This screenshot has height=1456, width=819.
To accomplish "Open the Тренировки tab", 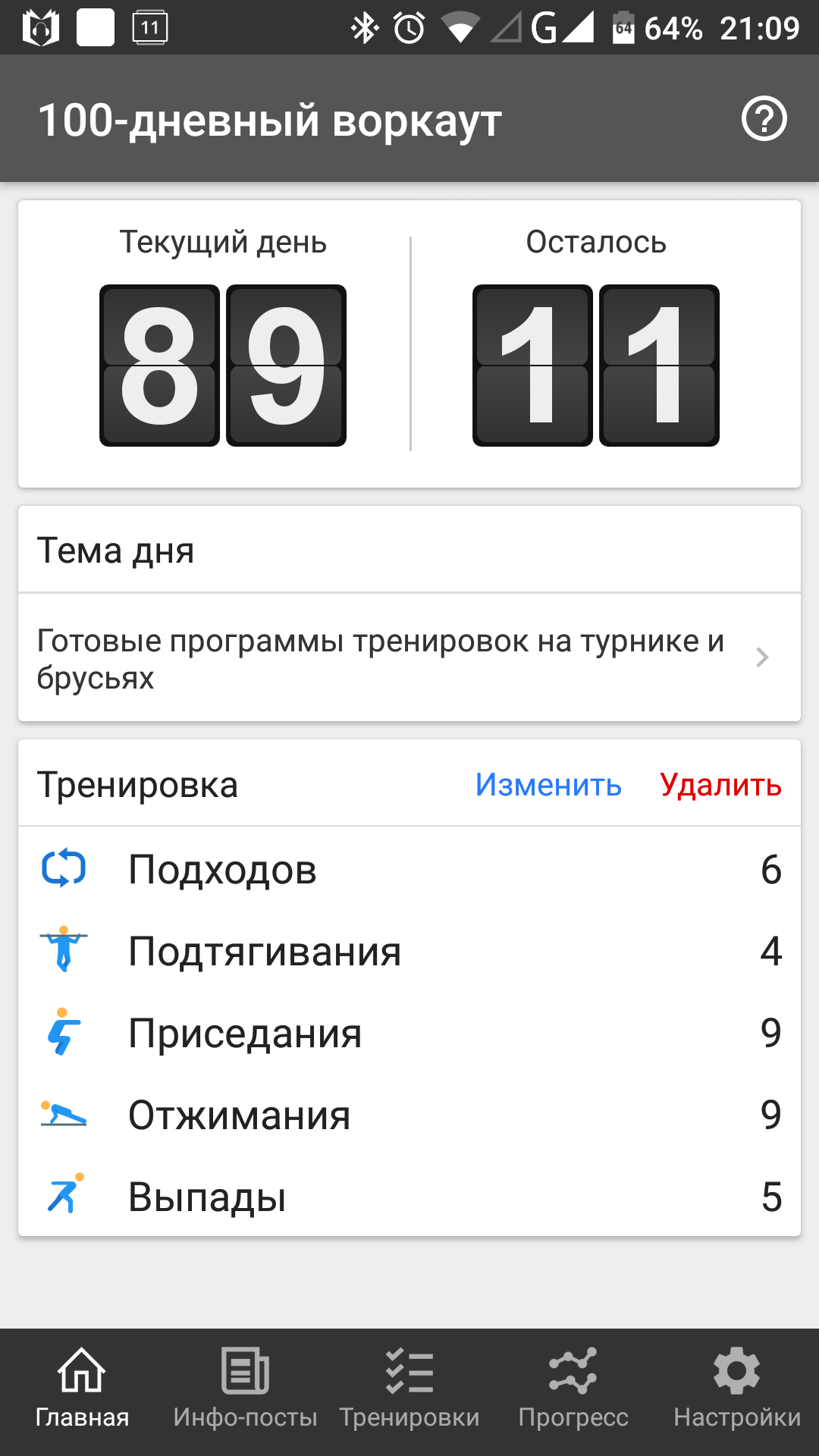I will (x=409, y=1389).
